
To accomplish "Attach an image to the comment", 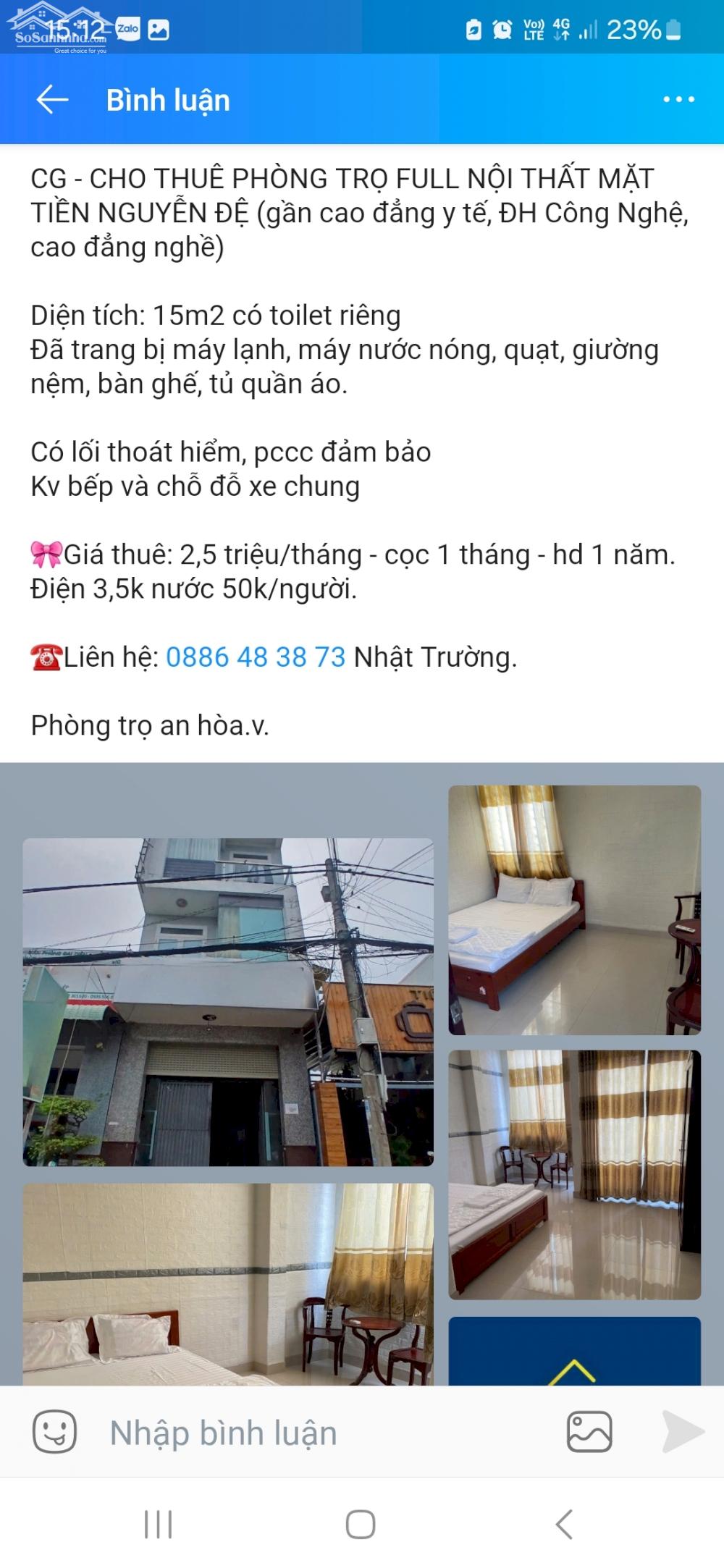I will [x=589, y=1431].
